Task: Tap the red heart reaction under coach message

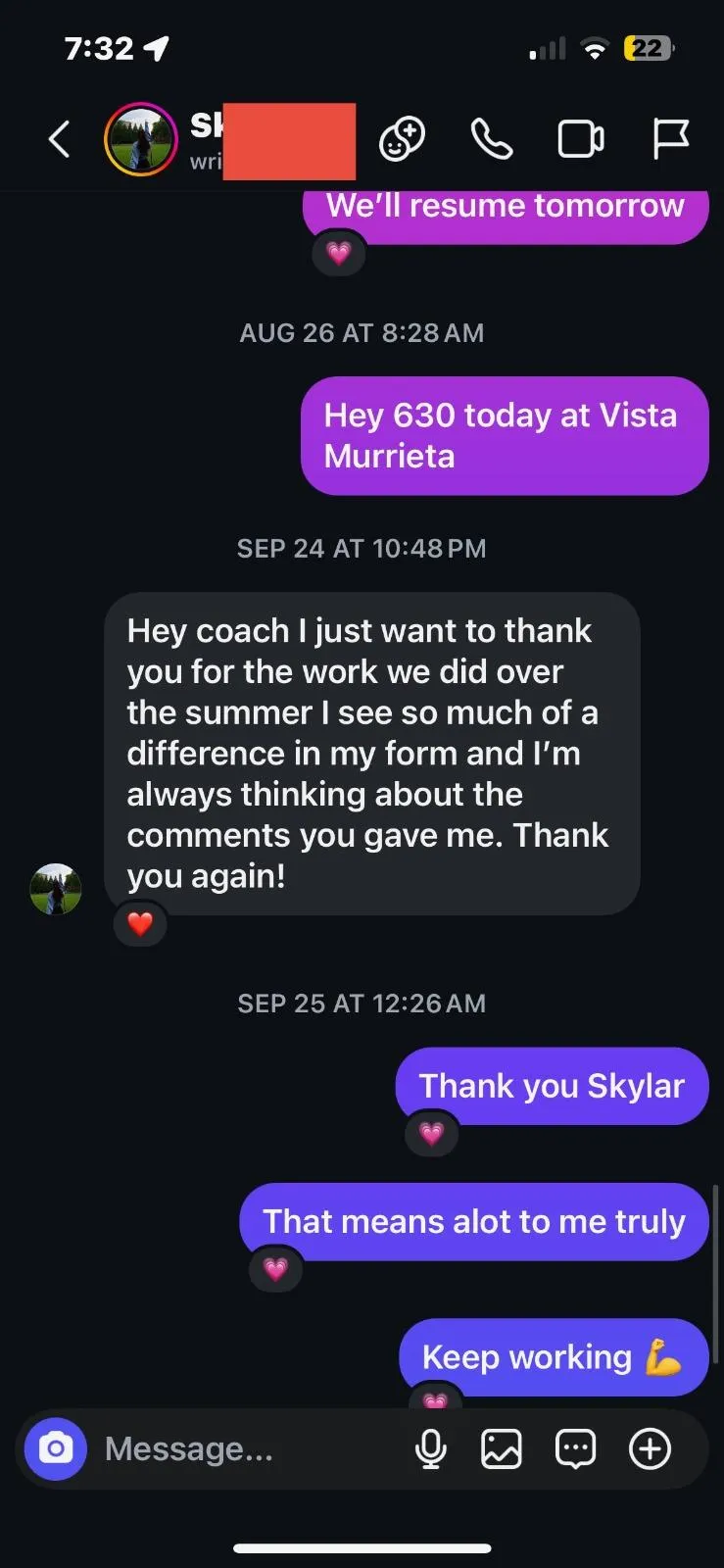Action: [140, 923]
